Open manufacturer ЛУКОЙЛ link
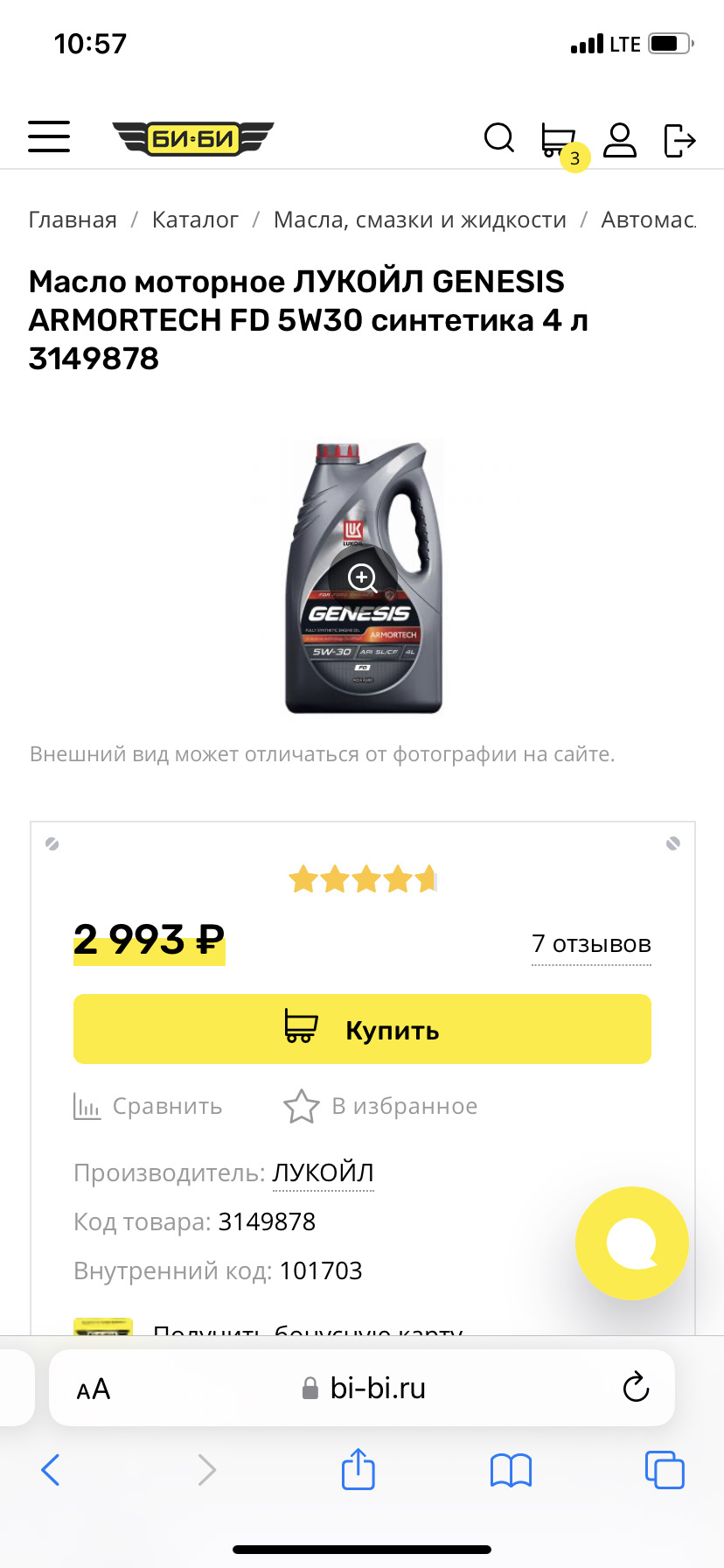 point(323,1172)
